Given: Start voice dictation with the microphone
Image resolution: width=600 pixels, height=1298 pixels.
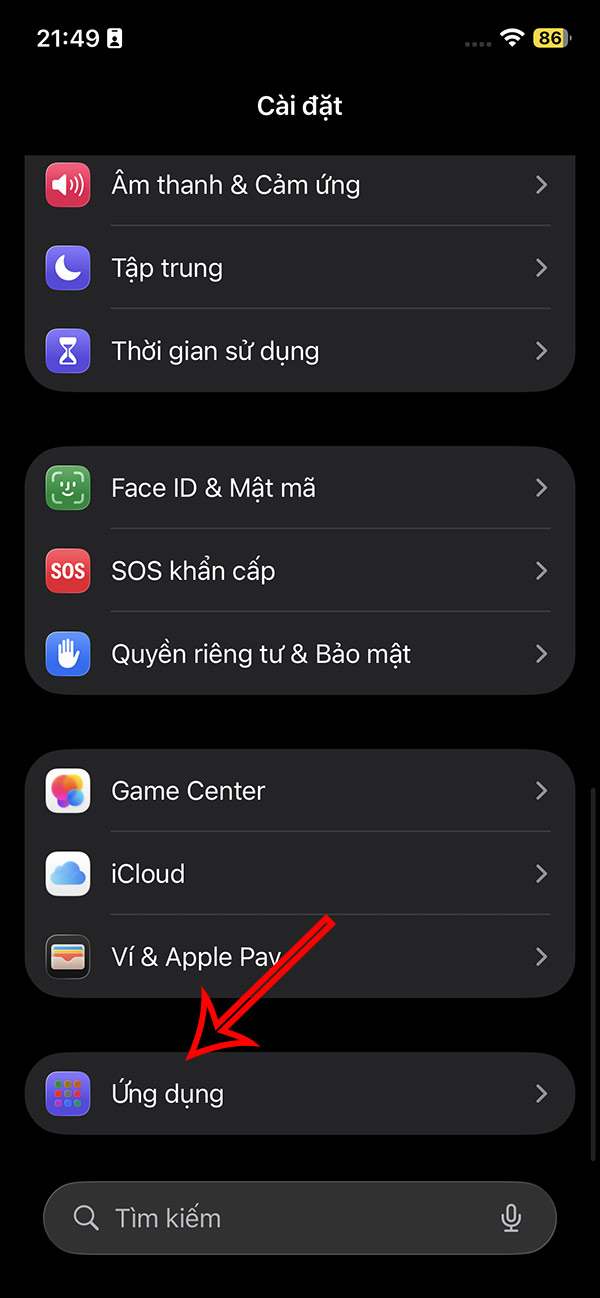Looking at the screenshot, I should pyautogui.click(x=511, y=1218).
